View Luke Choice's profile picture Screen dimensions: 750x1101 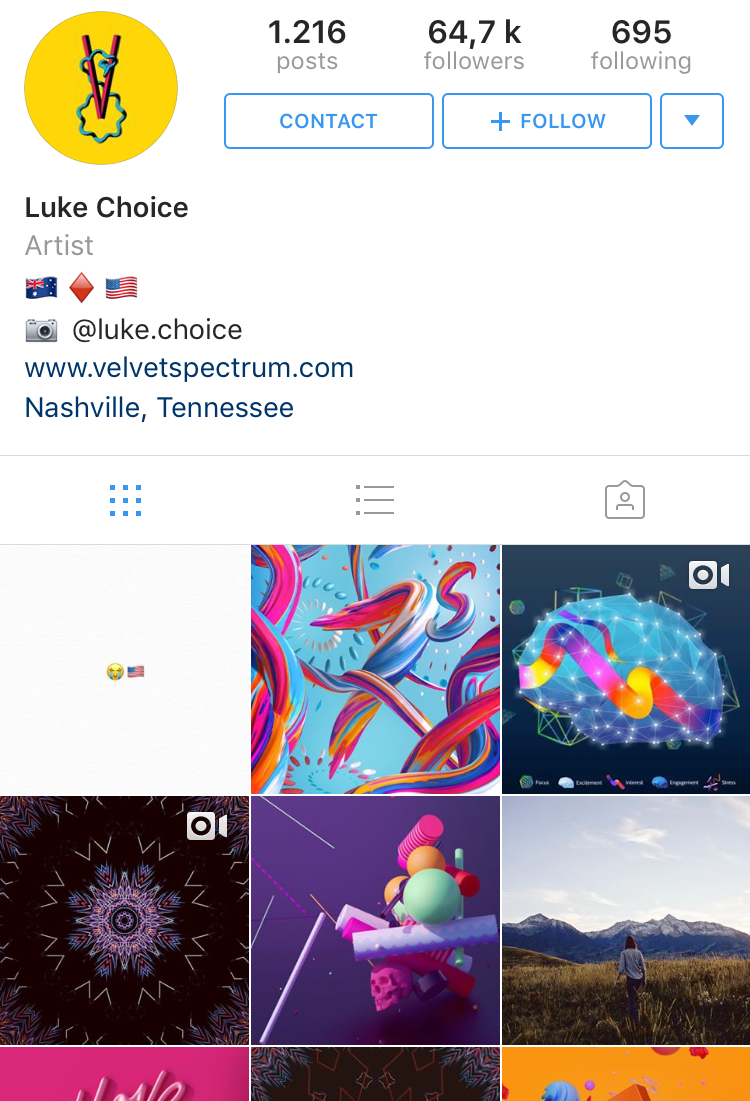[101, 88]
